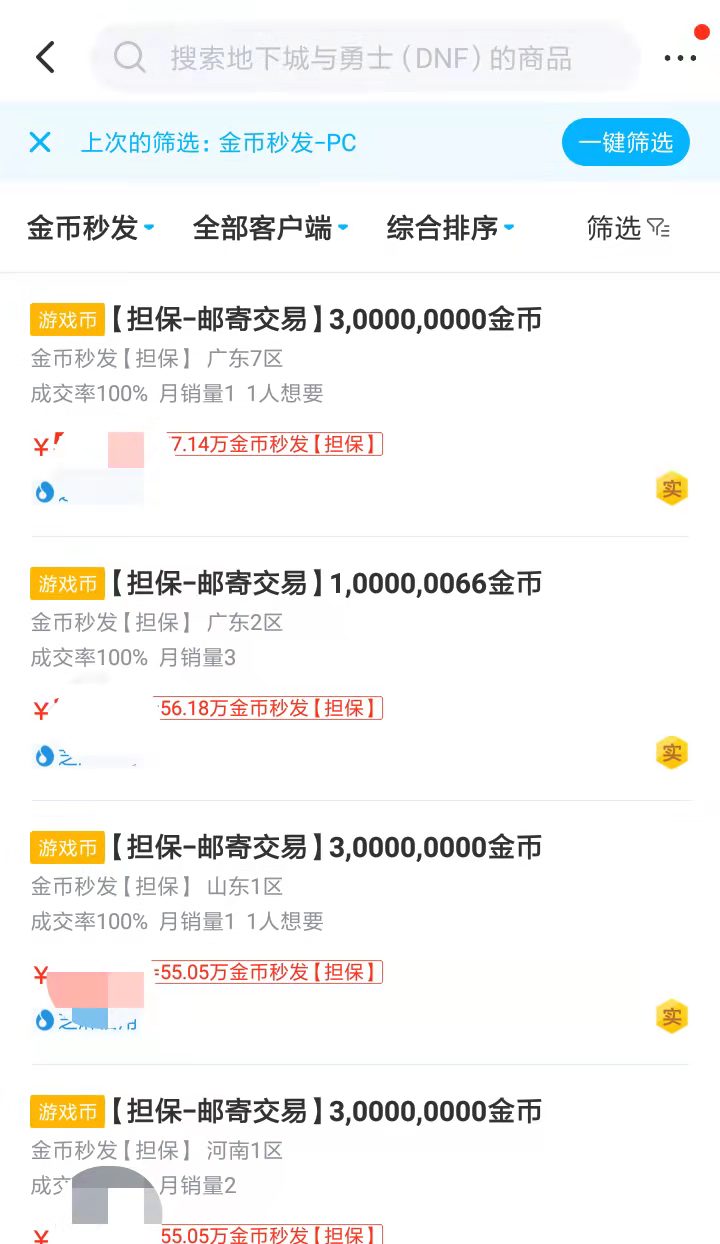Viewport: 720px width, 1244px height.
Task: Open the 筛选 filter panel
Action: [x=627, y=228]
